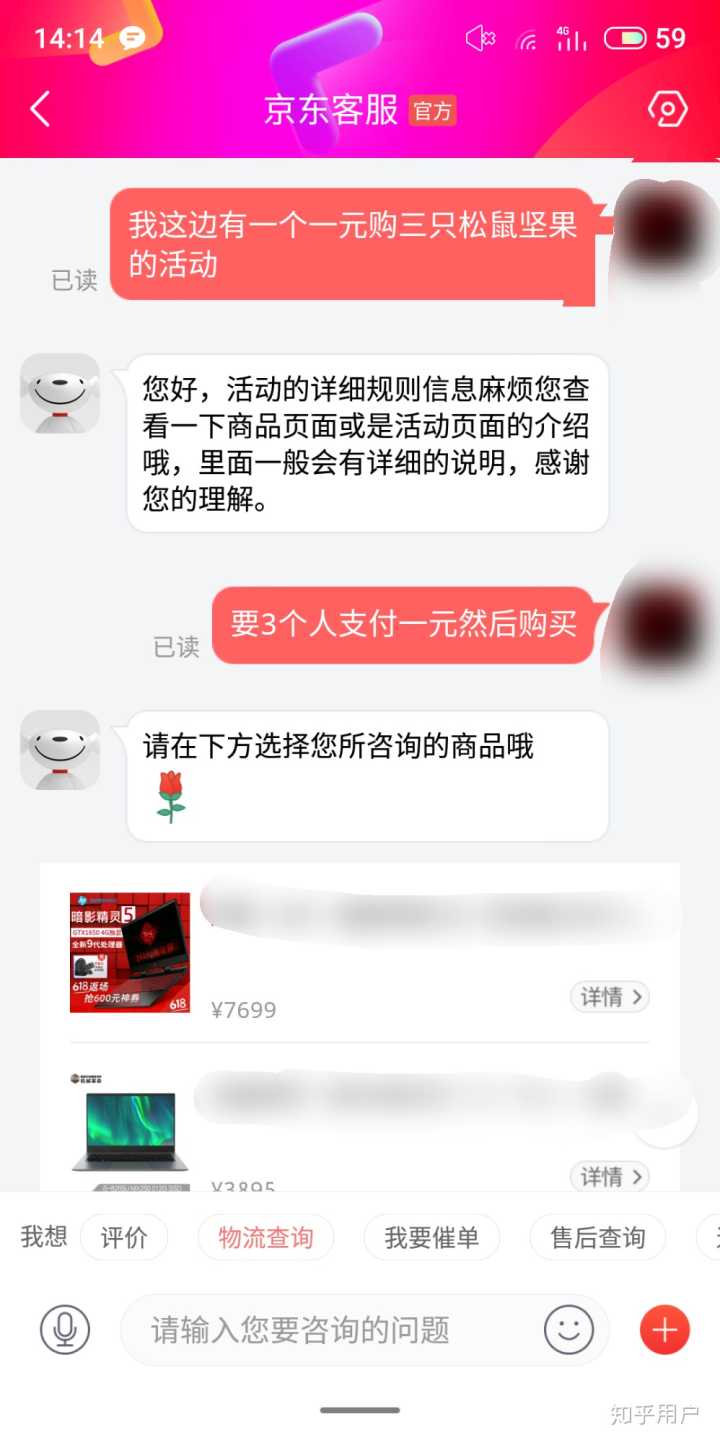Choose the 物流查询 quick chip
Image resolution: width=720 pixels, height=1440 pixels.
[x=266, y=1237]
